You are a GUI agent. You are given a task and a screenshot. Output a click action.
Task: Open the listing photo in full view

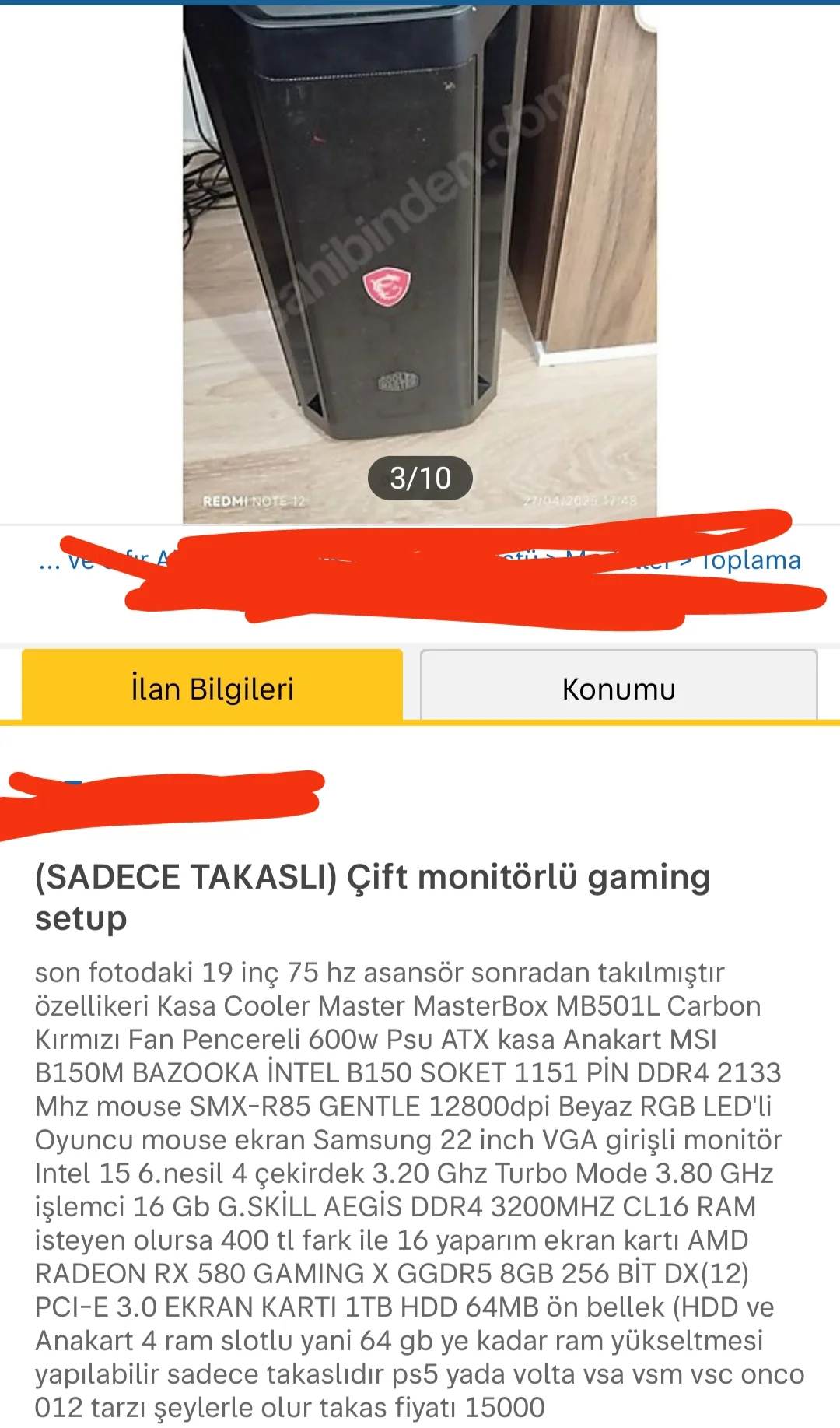point(419,257)
